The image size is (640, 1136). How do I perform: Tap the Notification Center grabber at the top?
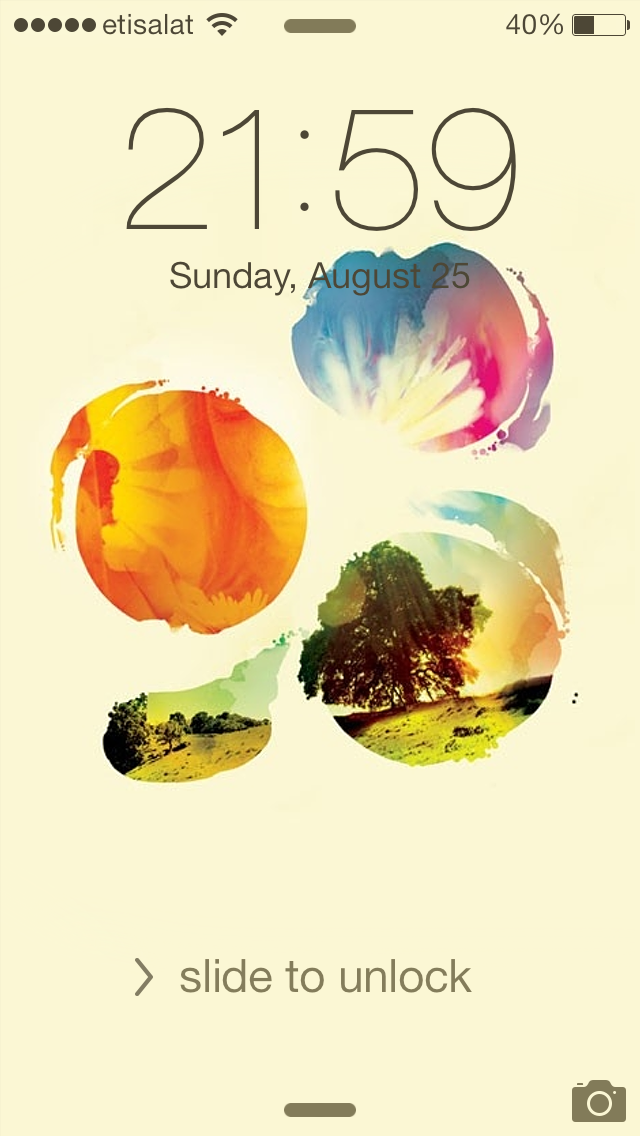click(320, 26)
